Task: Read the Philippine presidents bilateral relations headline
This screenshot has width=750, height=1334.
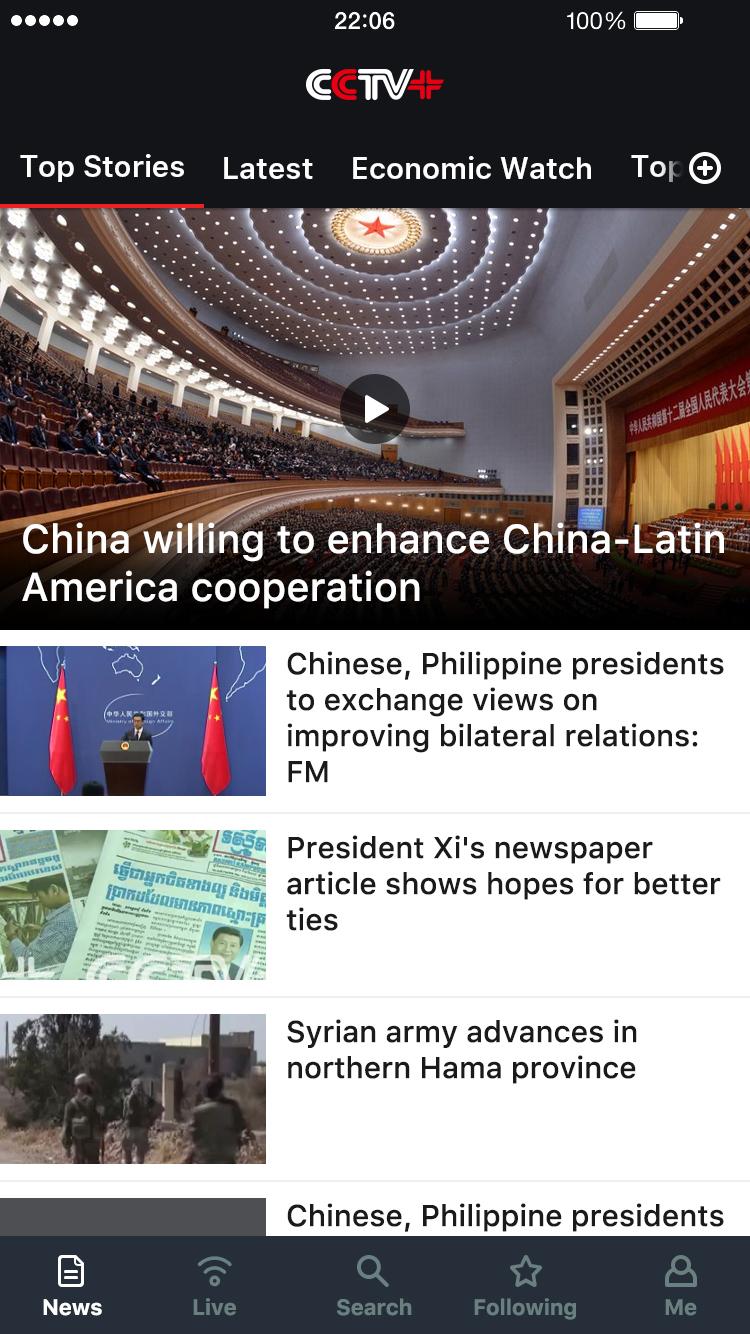Action: (505, 718)
